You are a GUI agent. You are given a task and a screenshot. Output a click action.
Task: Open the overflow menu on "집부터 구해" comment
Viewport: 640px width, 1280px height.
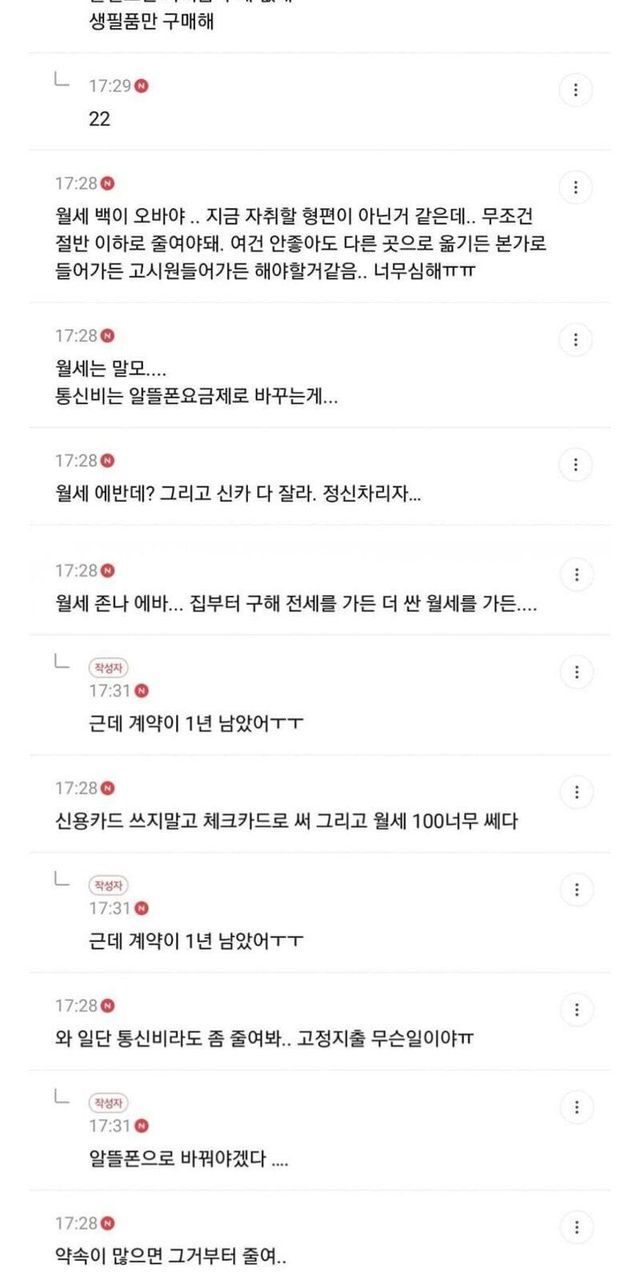click(575, 575)
